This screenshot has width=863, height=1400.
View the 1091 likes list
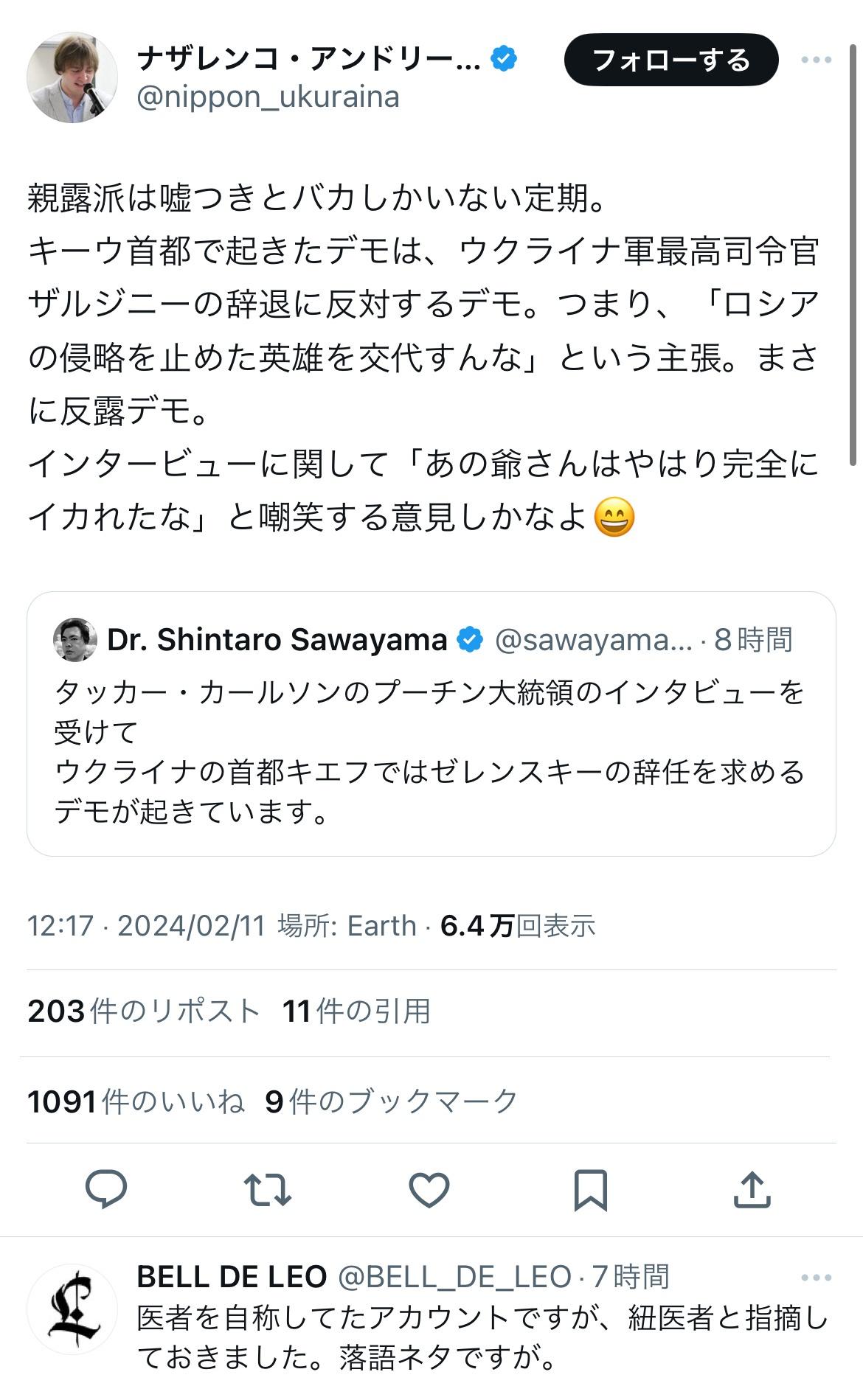pos(136,1101)
